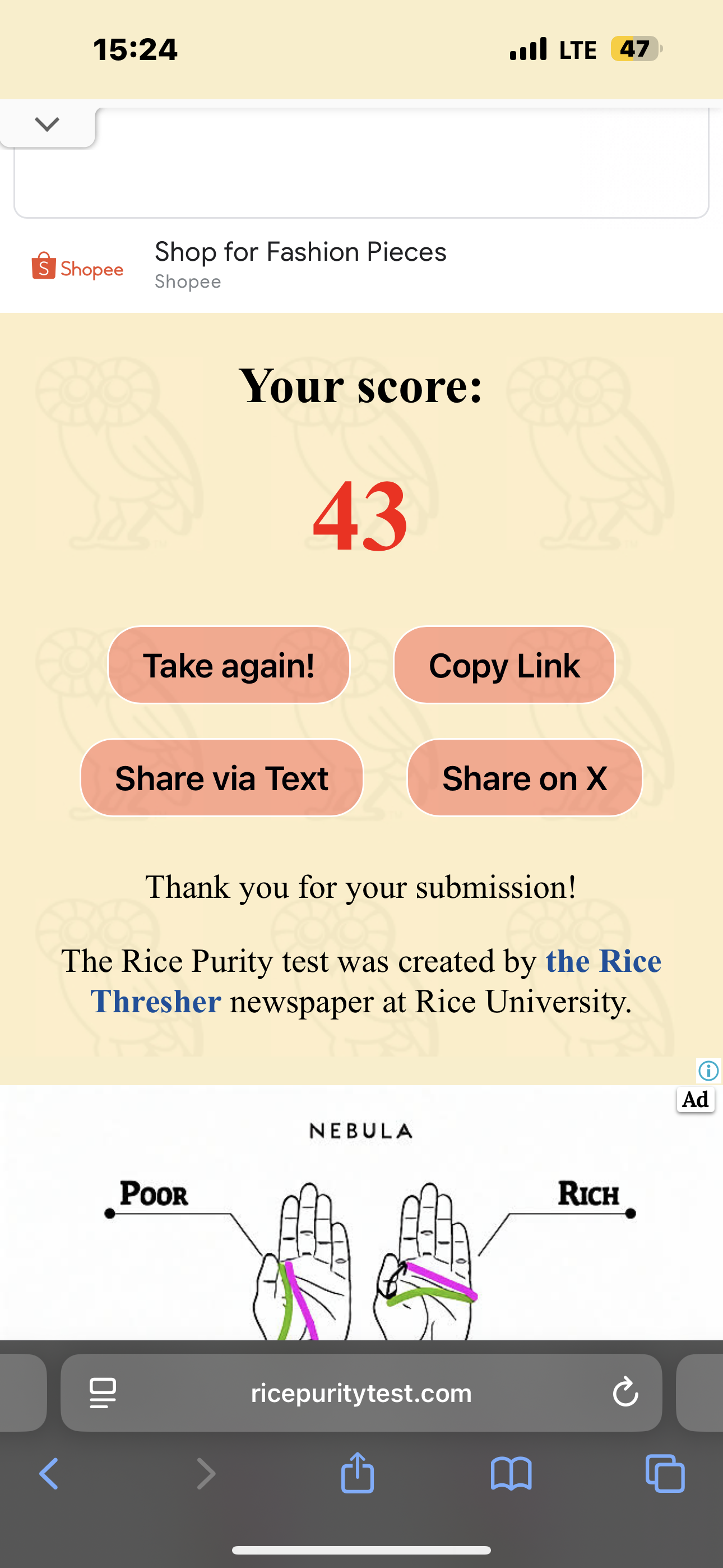Copy the score link
The width and height of the screenshot is (723, 1568).
click(504, 665)
